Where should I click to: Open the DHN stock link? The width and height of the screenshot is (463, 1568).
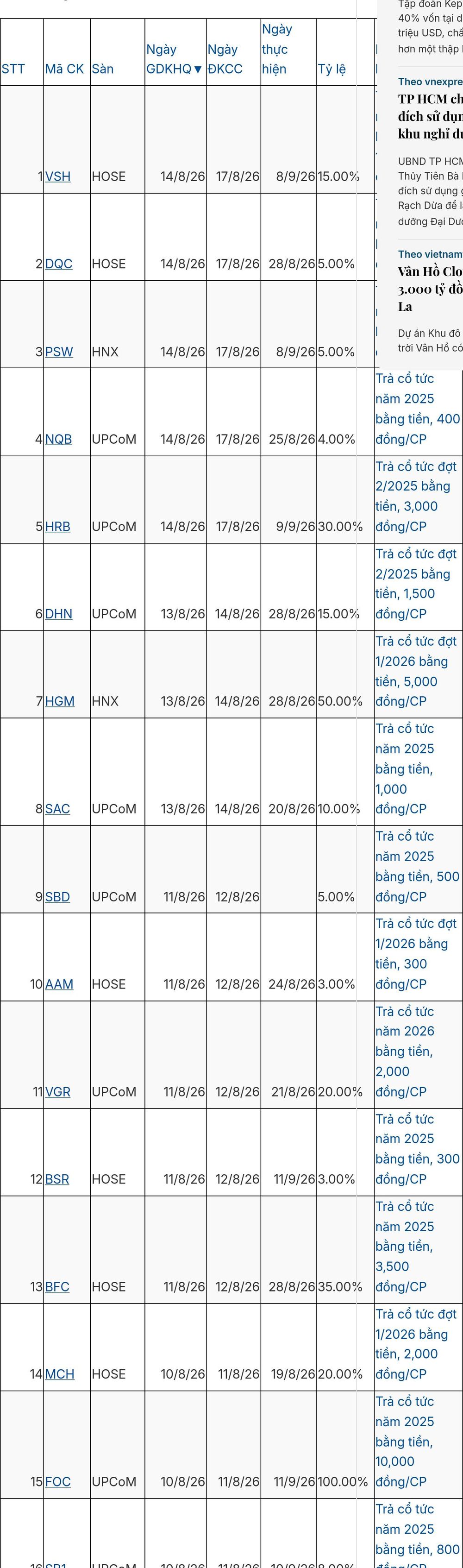(58, 614)
